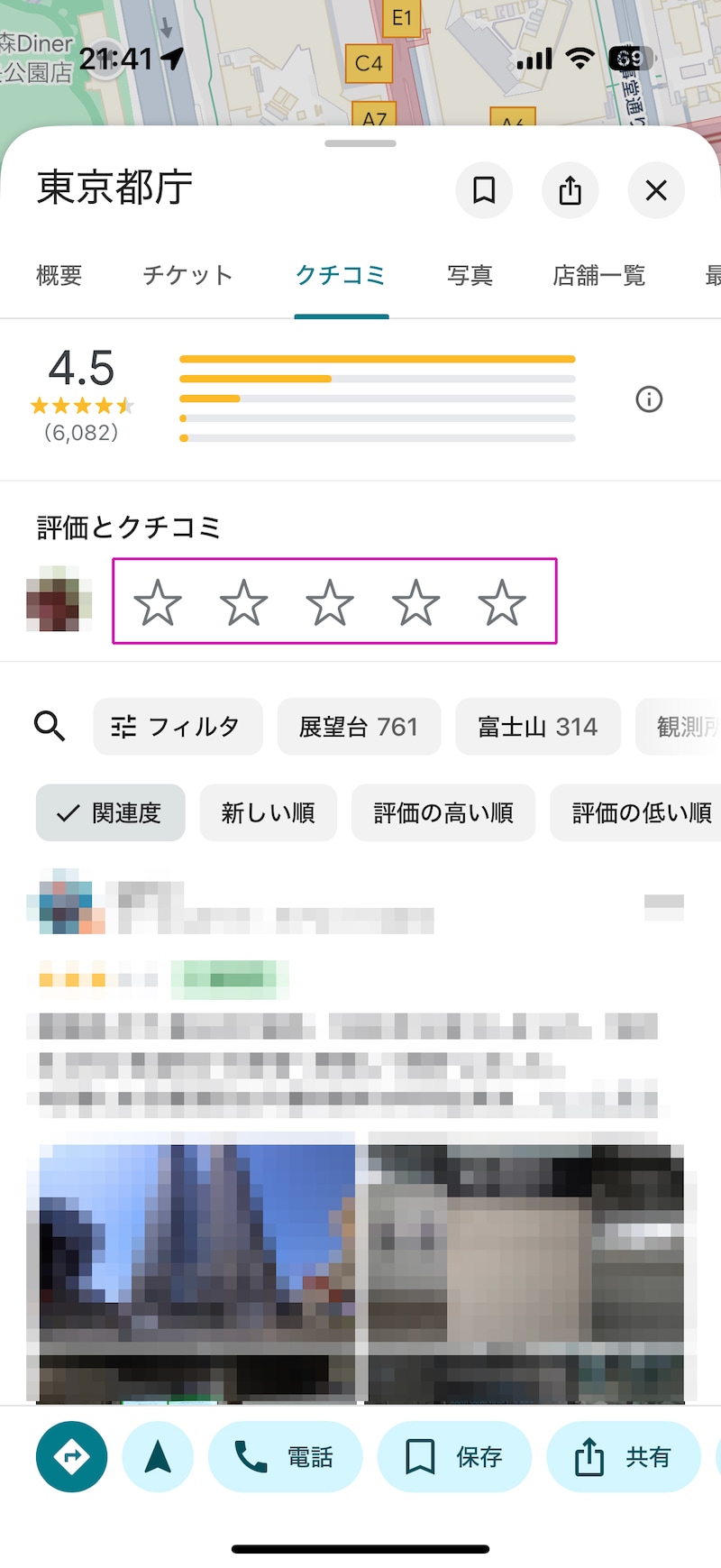Rate five stars by tapping the last star
This screenshot has width=721, height=1568.
(502, 601)
